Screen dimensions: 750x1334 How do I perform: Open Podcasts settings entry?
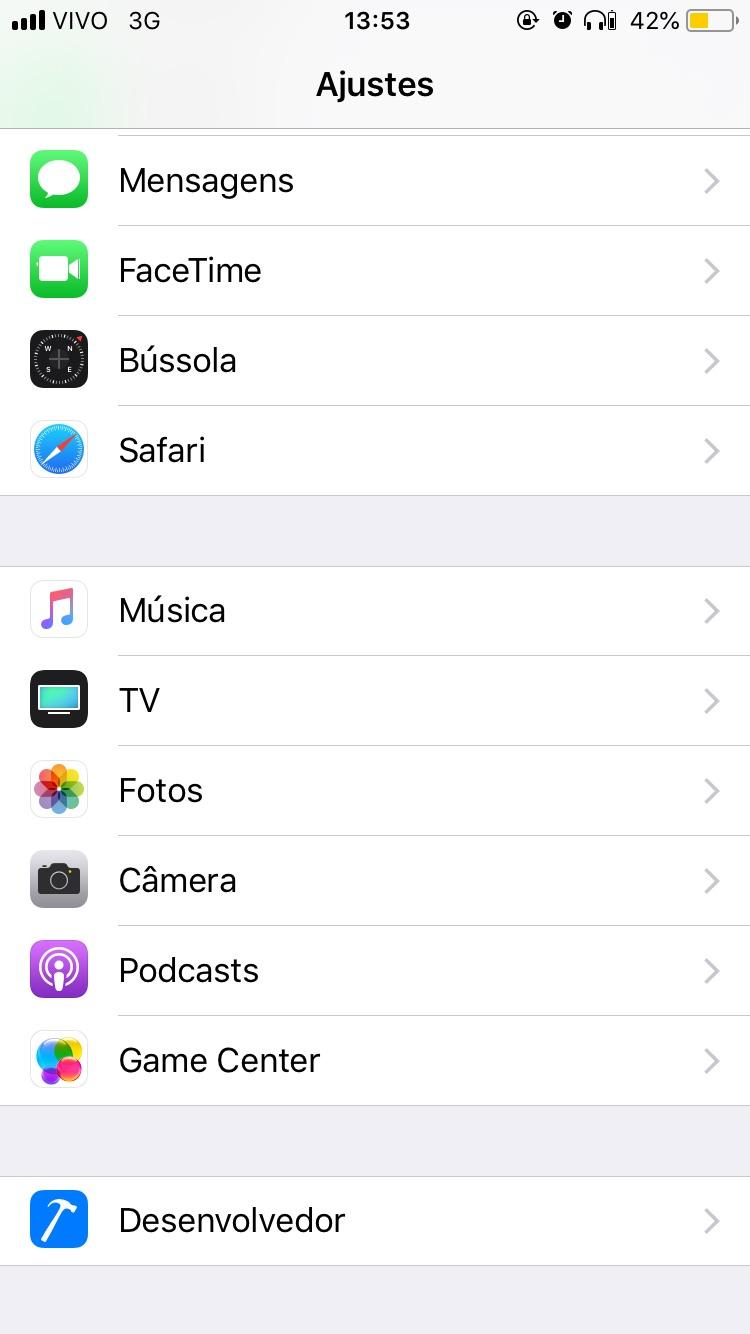(x=375, y=970)
